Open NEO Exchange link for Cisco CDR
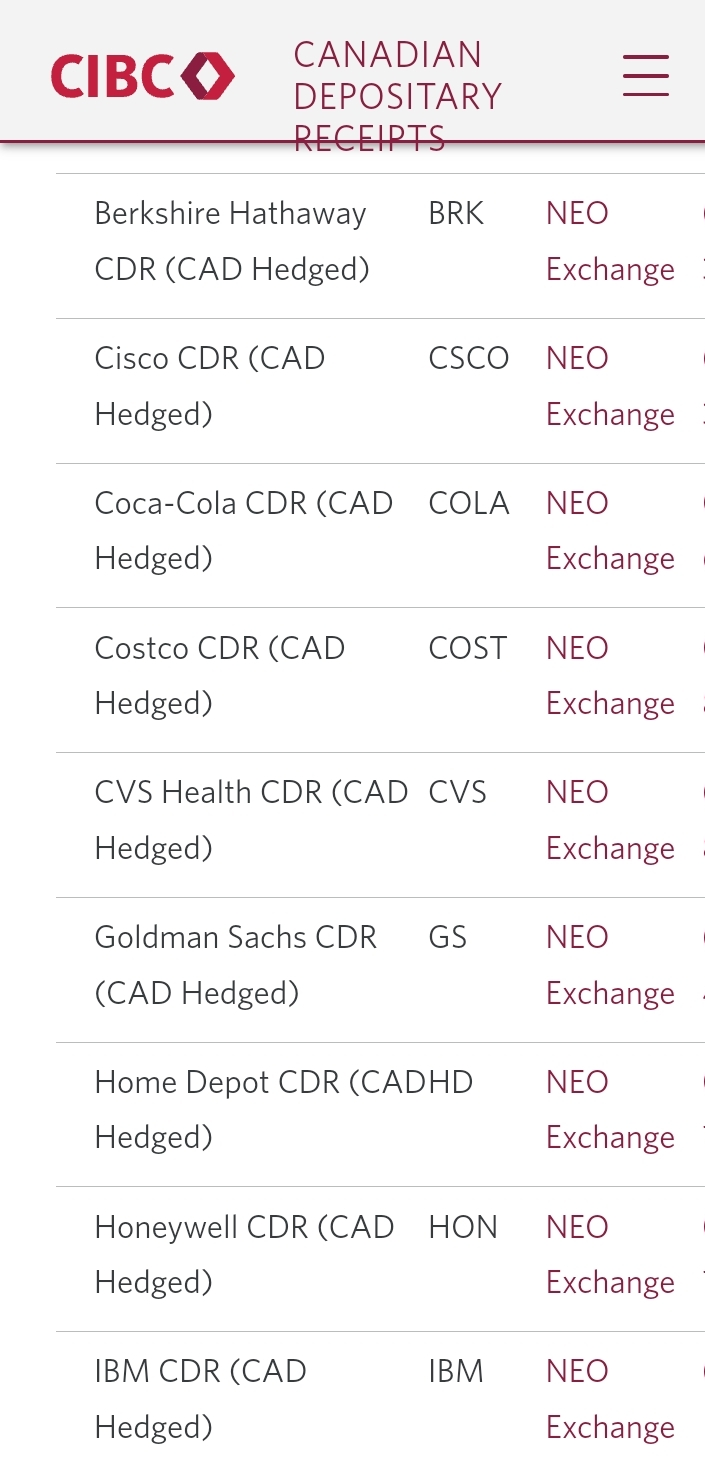Image resolution: width=705 pixels, height=1457 pixels. click(610, 386)
